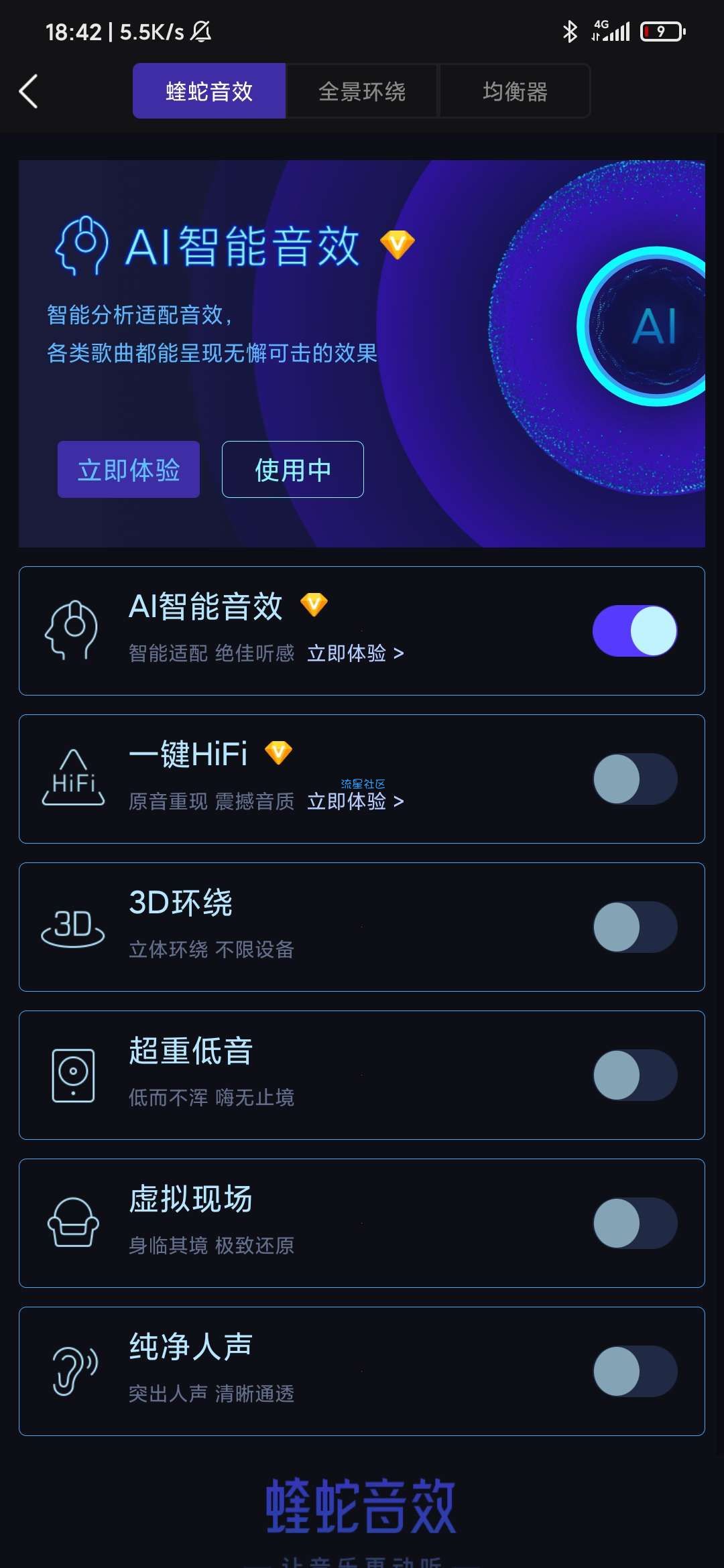Open 立即体验 link under AI智能音效
Image resolution: width=724 pixels, height=1568 pixels.
355,653
